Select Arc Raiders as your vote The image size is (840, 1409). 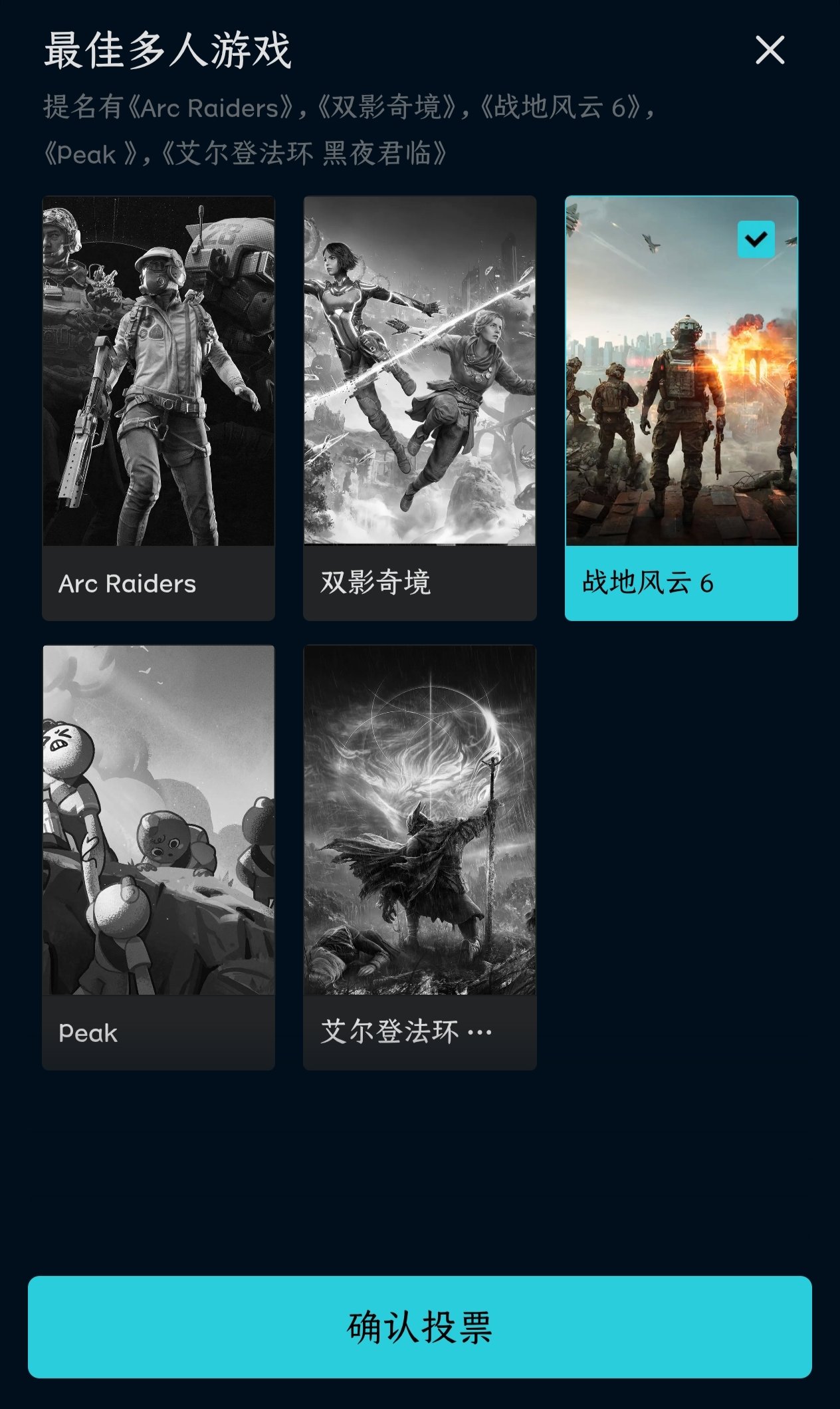tap(158, 408)
